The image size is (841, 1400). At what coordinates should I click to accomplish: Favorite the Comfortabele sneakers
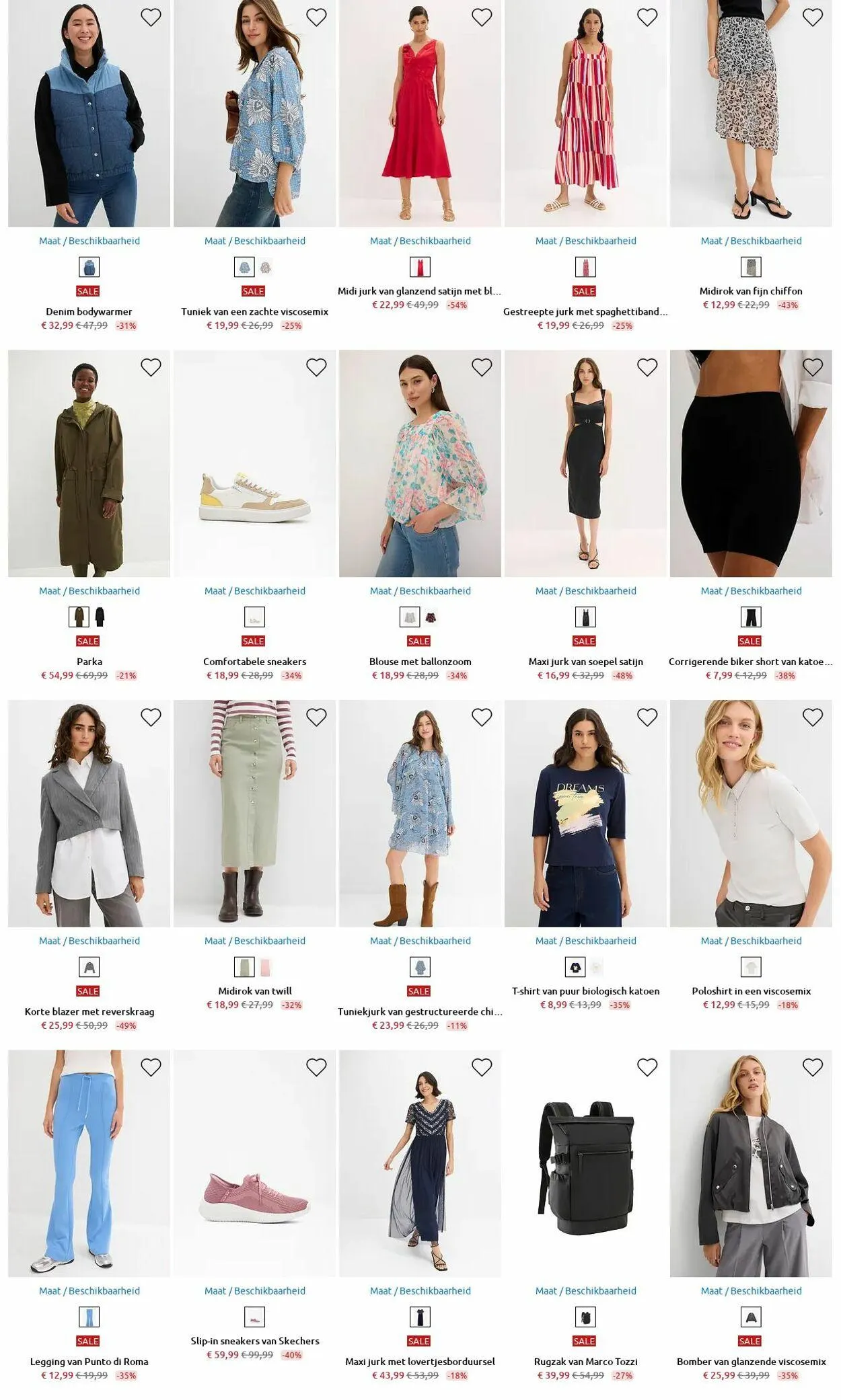[316, 367]
